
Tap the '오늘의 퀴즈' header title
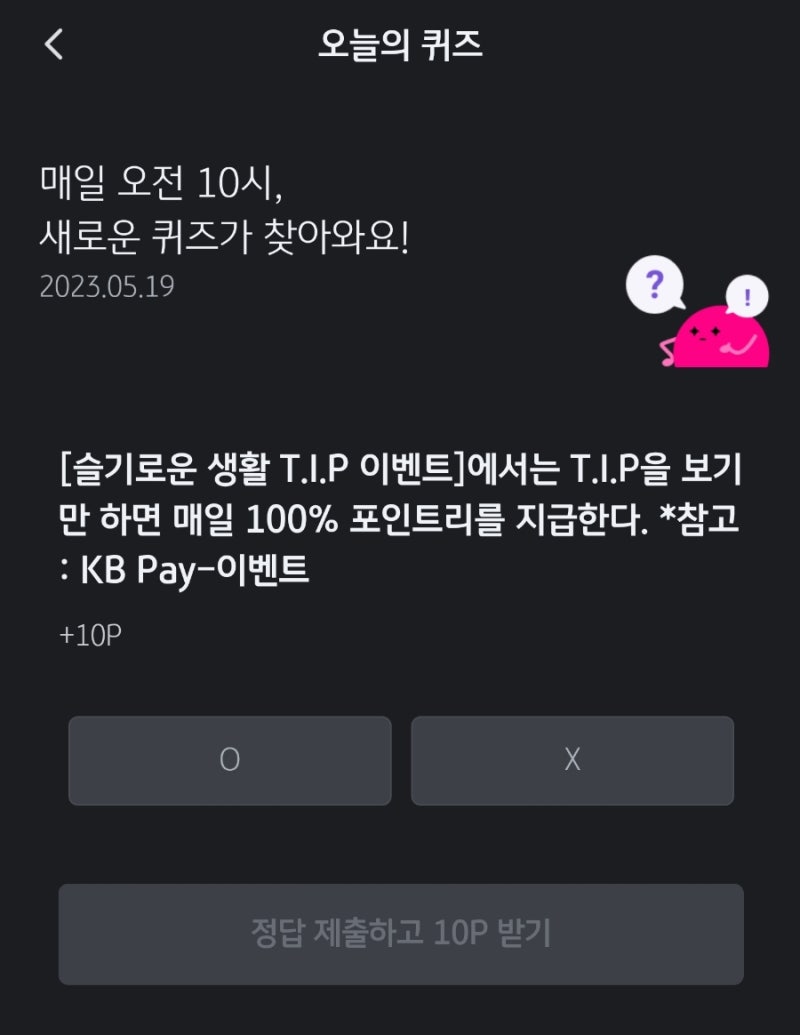(399, 44)
